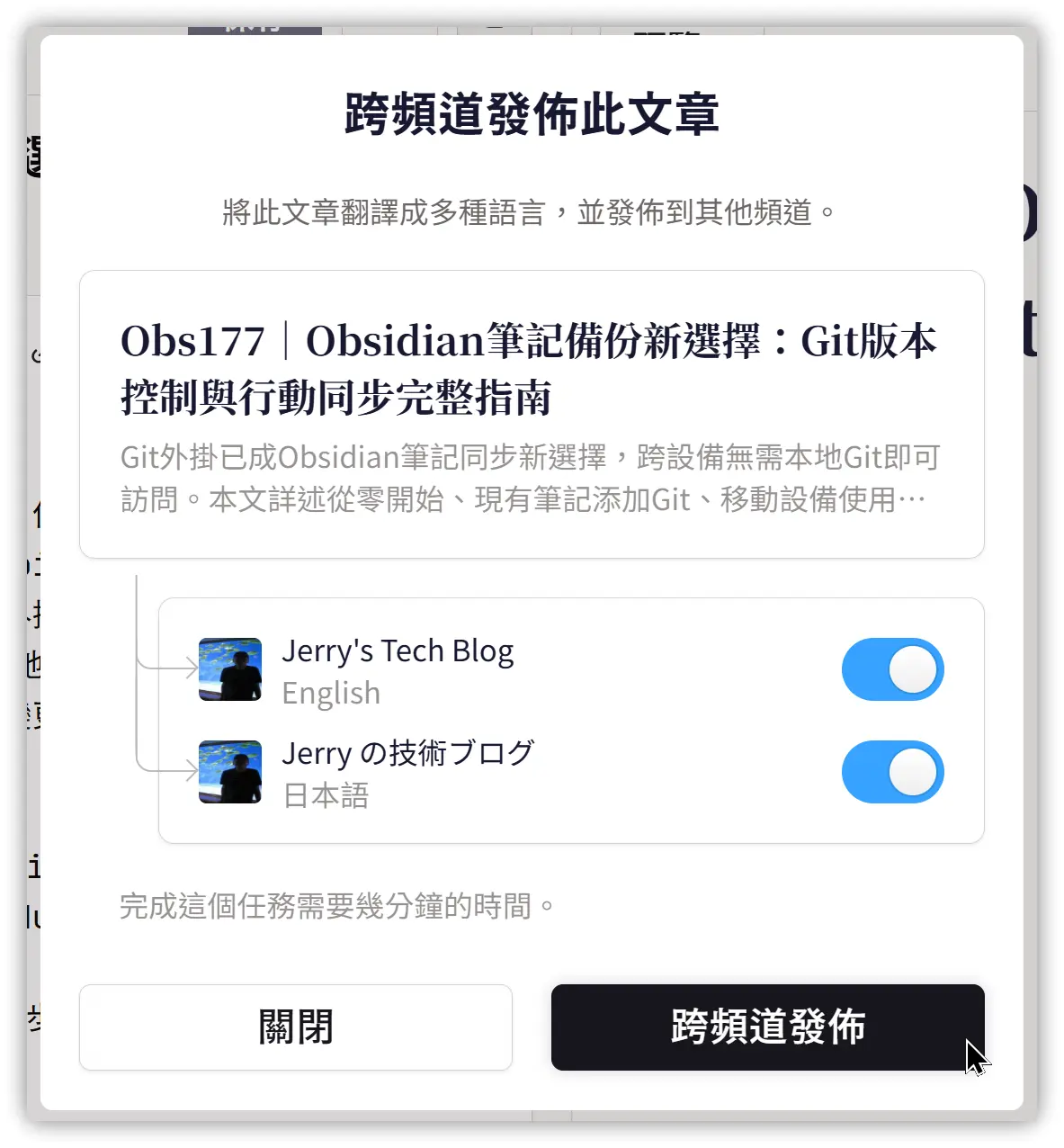Click the English language label
Screen dimensions: 1064x1148
pos(331,693)
